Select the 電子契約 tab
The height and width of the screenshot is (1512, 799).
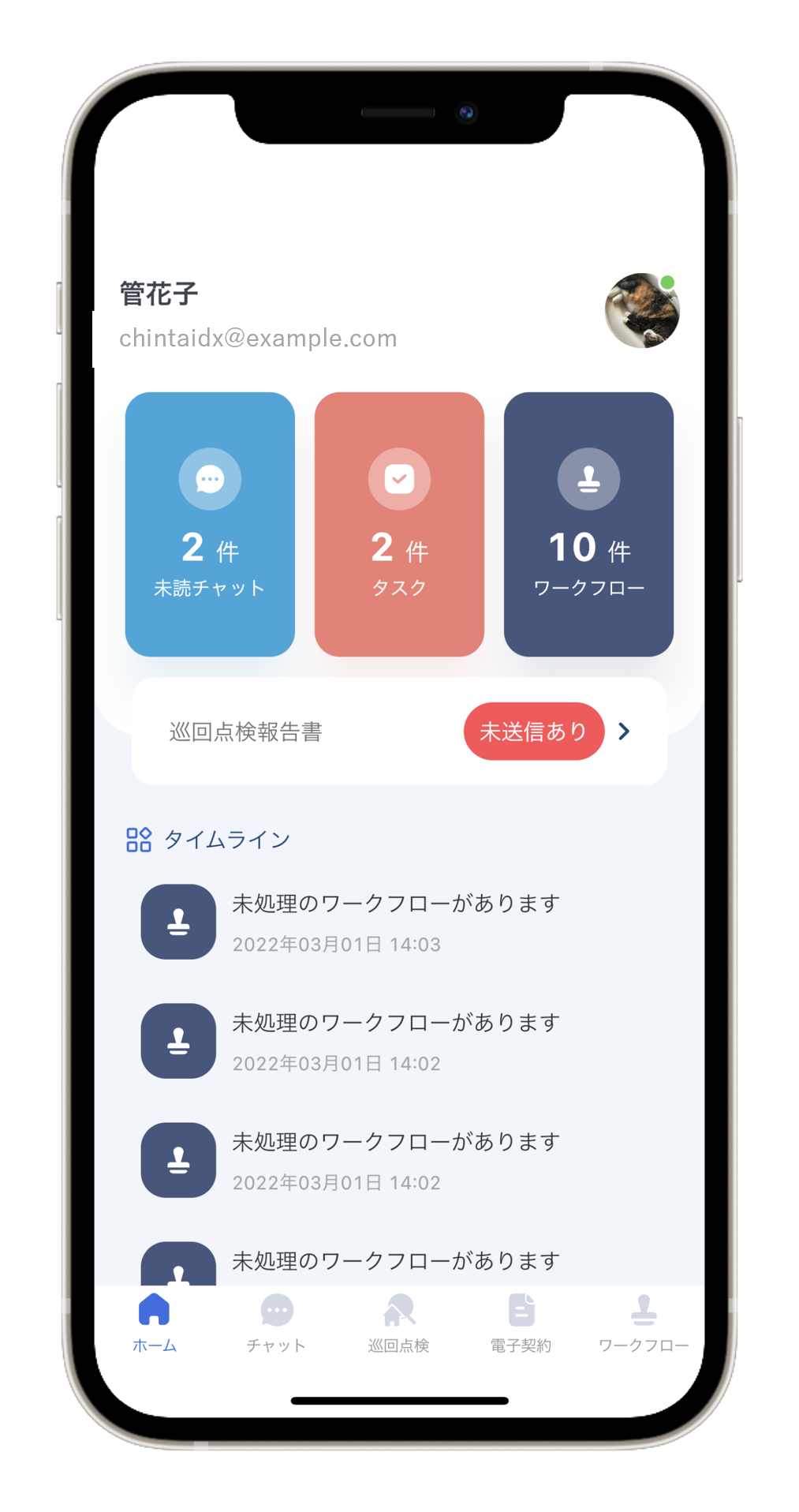pos(521,1323)
